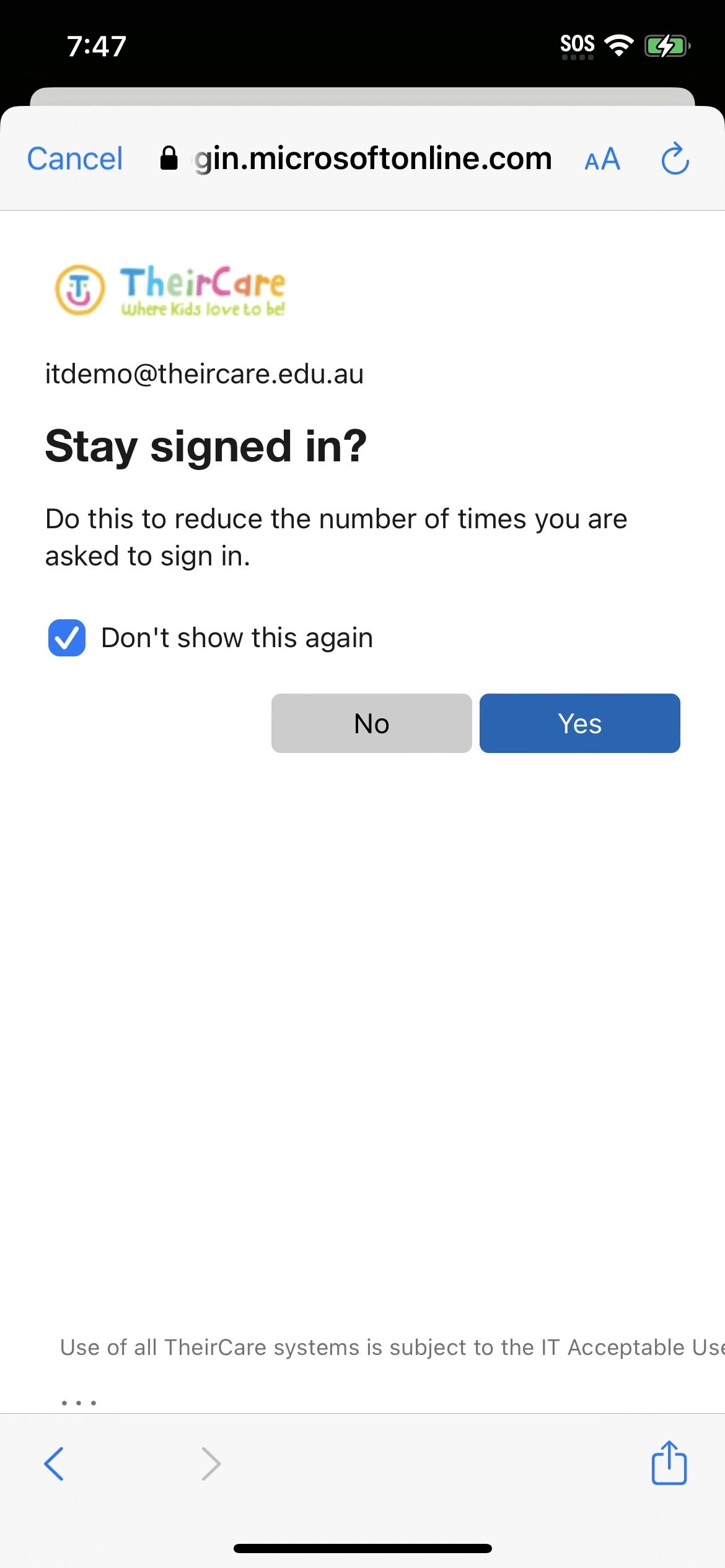Open the three-dot more options footer
Screen dimensions: 725x1568
(79, 1403)
